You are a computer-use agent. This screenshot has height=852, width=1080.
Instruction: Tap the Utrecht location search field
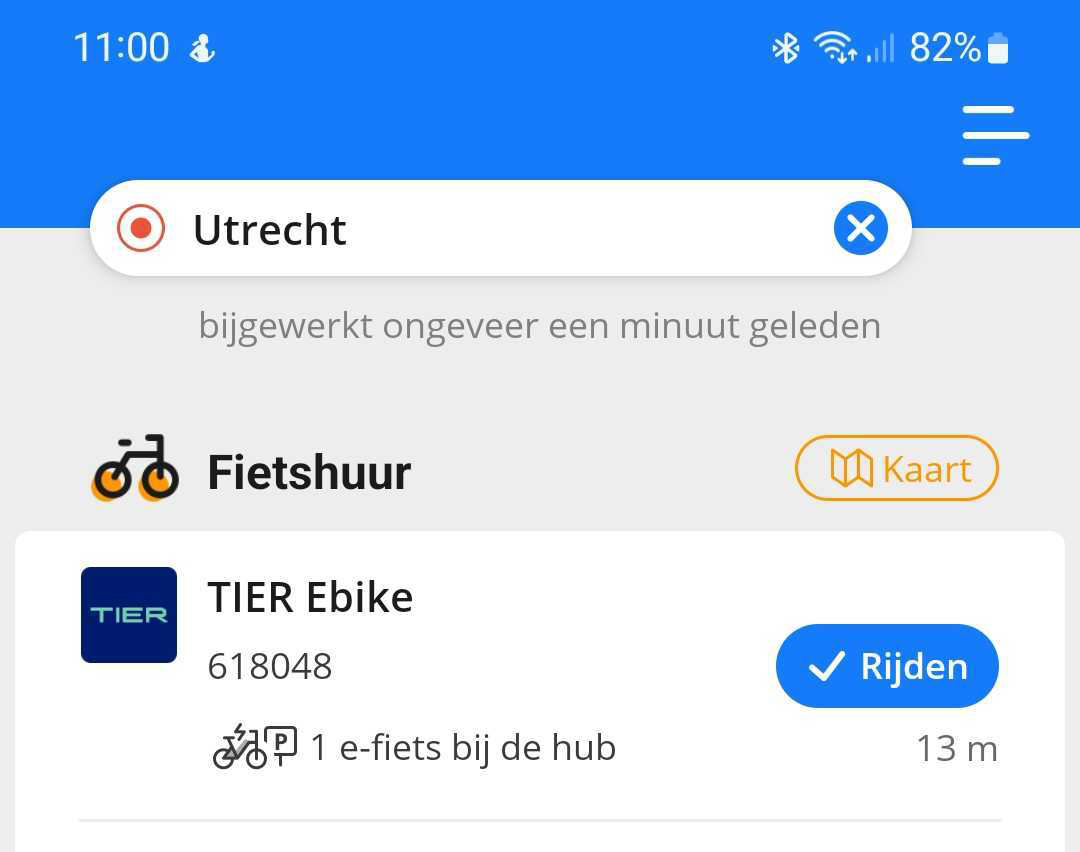pos(480,230)
